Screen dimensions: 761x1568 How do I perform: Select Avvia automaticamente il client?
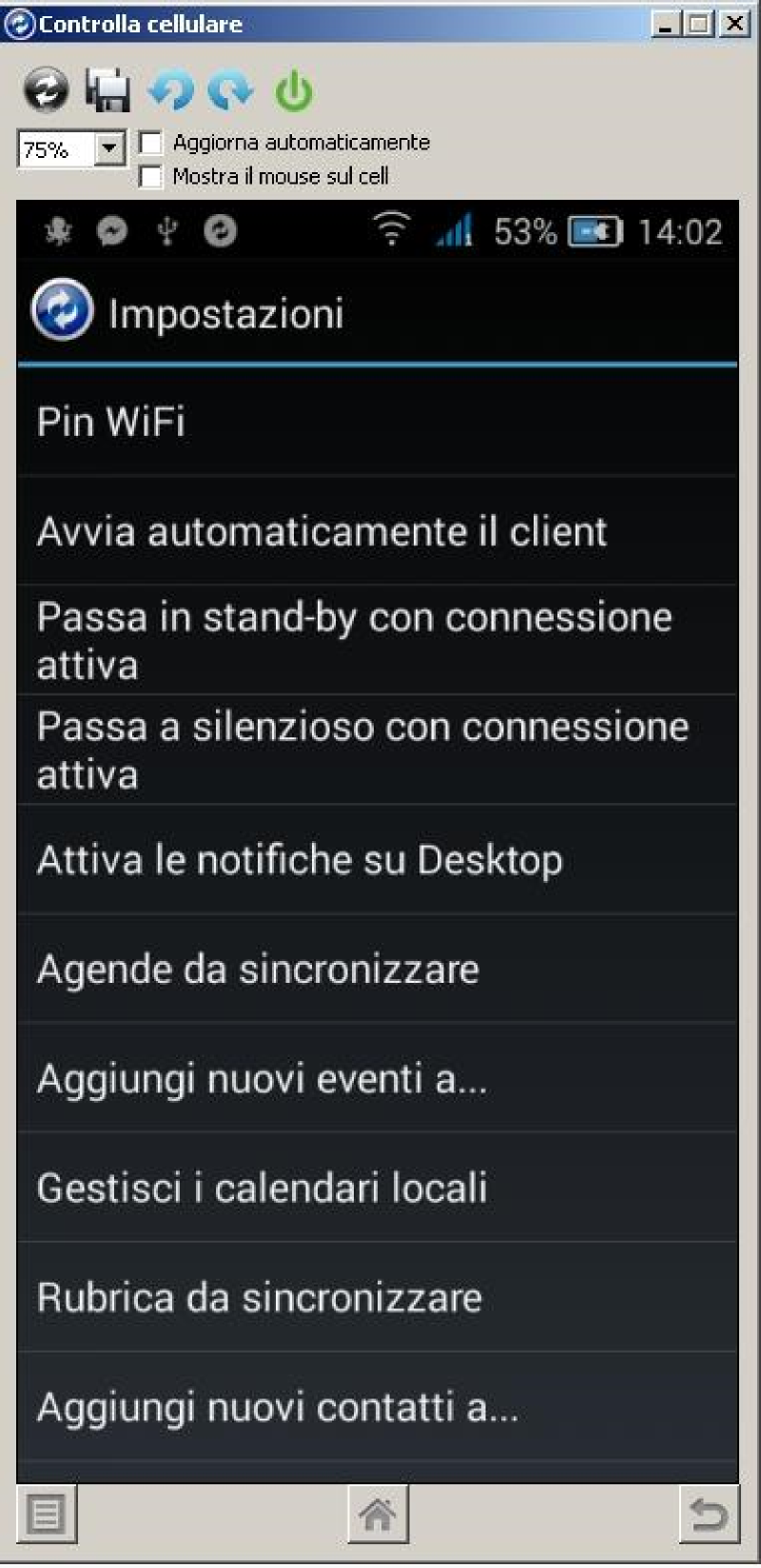click(x=377, y=531)
